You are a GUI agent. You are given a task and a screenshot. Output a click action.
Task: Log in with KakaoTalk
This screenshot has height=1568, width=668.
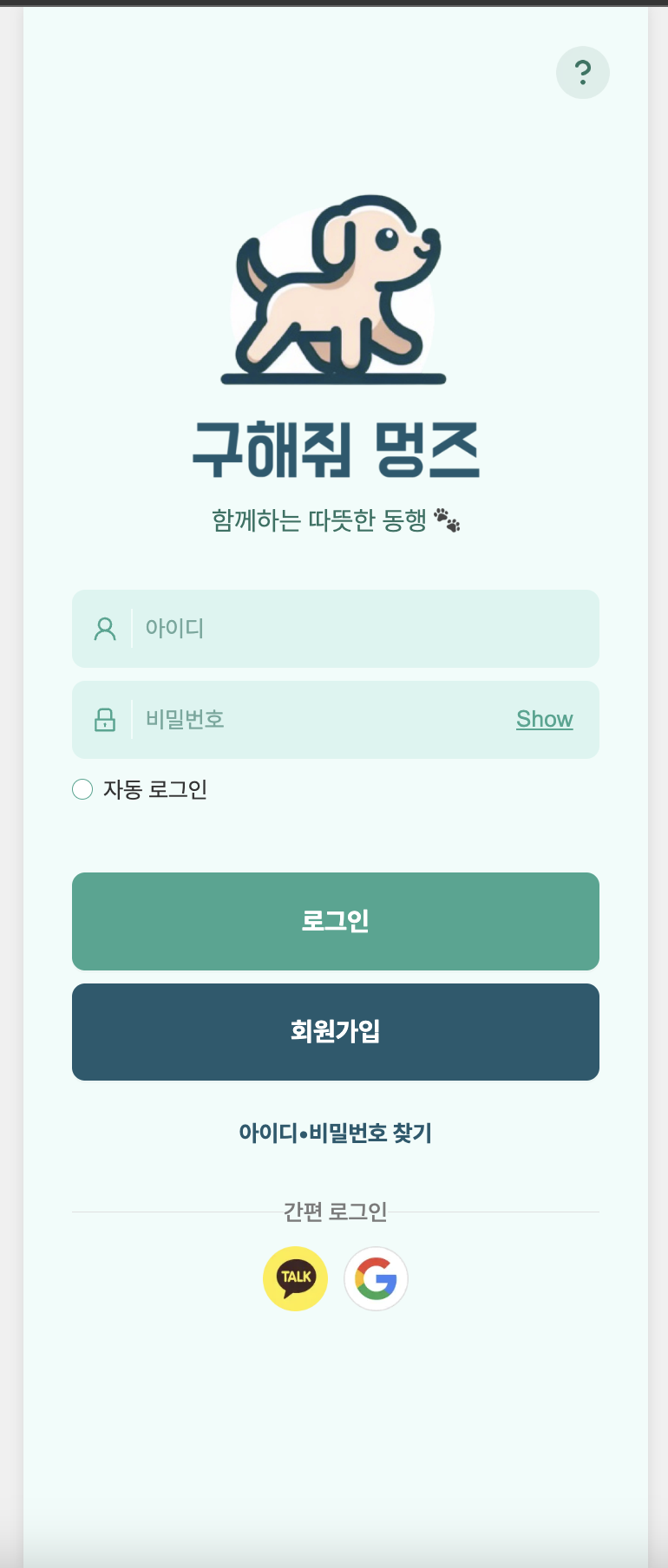click(295, 1278)
